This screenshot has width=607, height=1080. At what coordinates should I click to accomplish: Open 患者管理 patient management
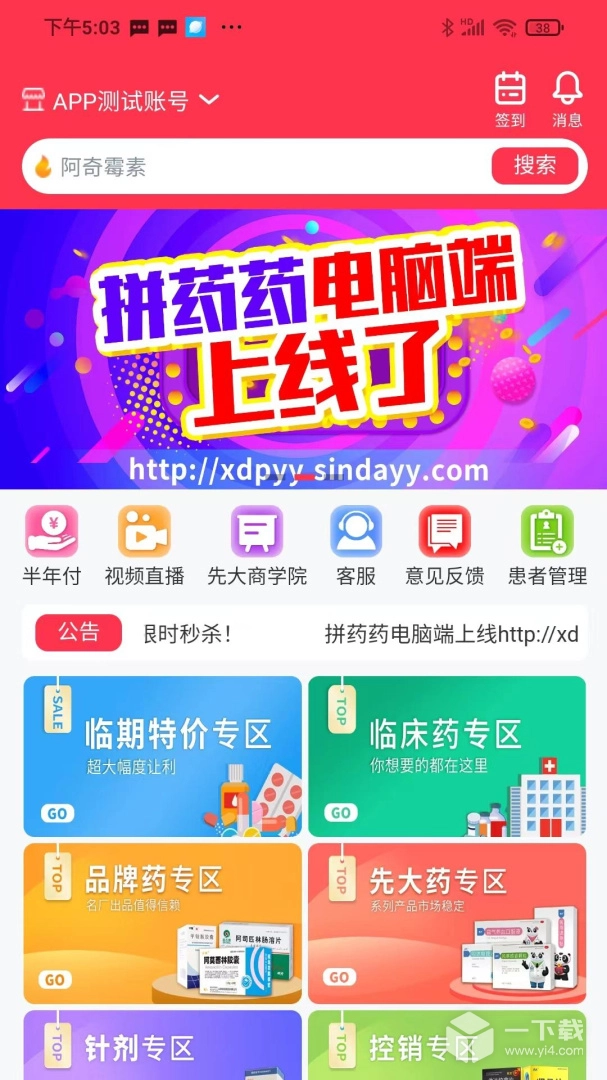pos(547,545)
